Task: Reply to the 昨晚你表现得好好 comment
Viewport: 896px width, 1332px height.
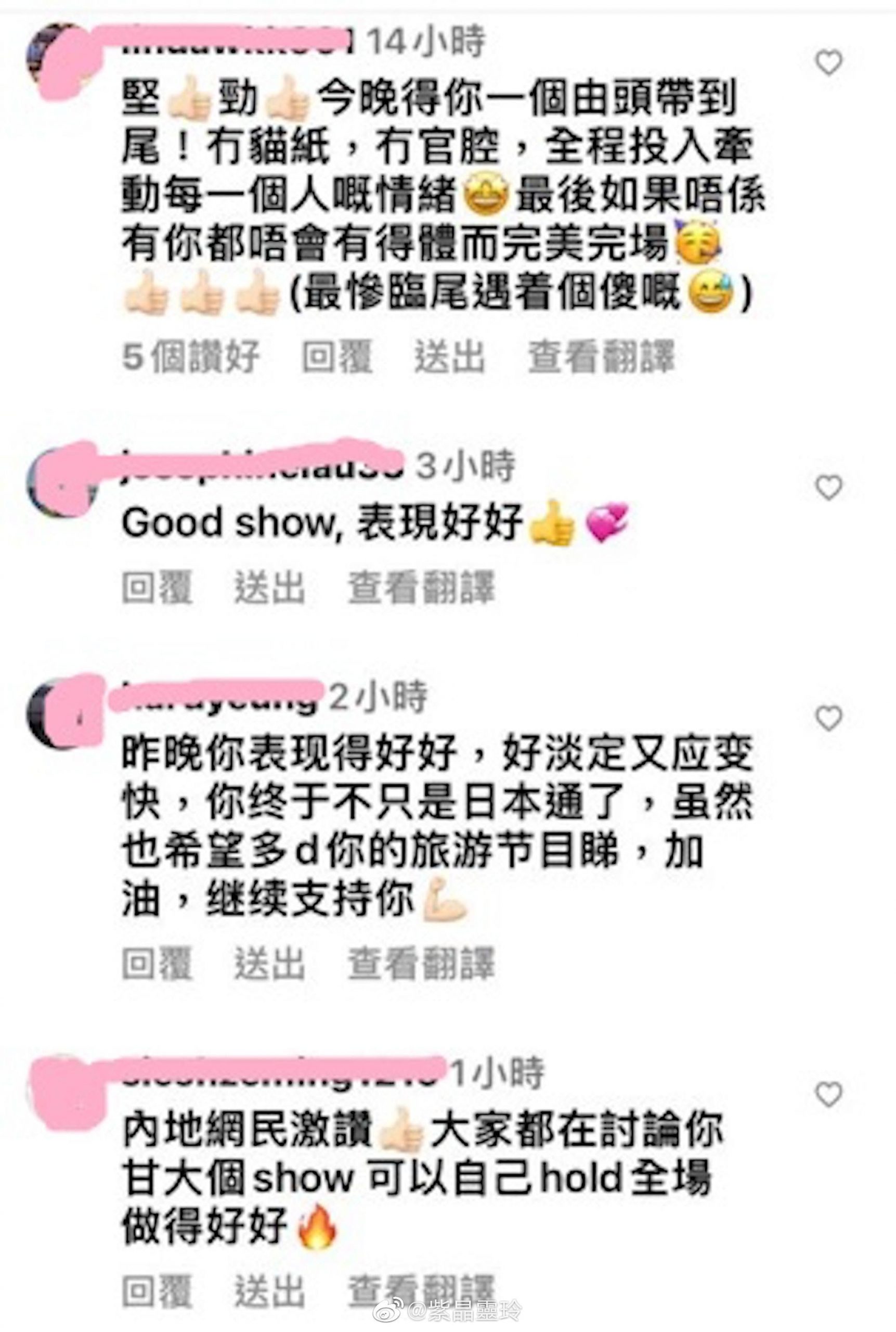Action: coord(157,963)
